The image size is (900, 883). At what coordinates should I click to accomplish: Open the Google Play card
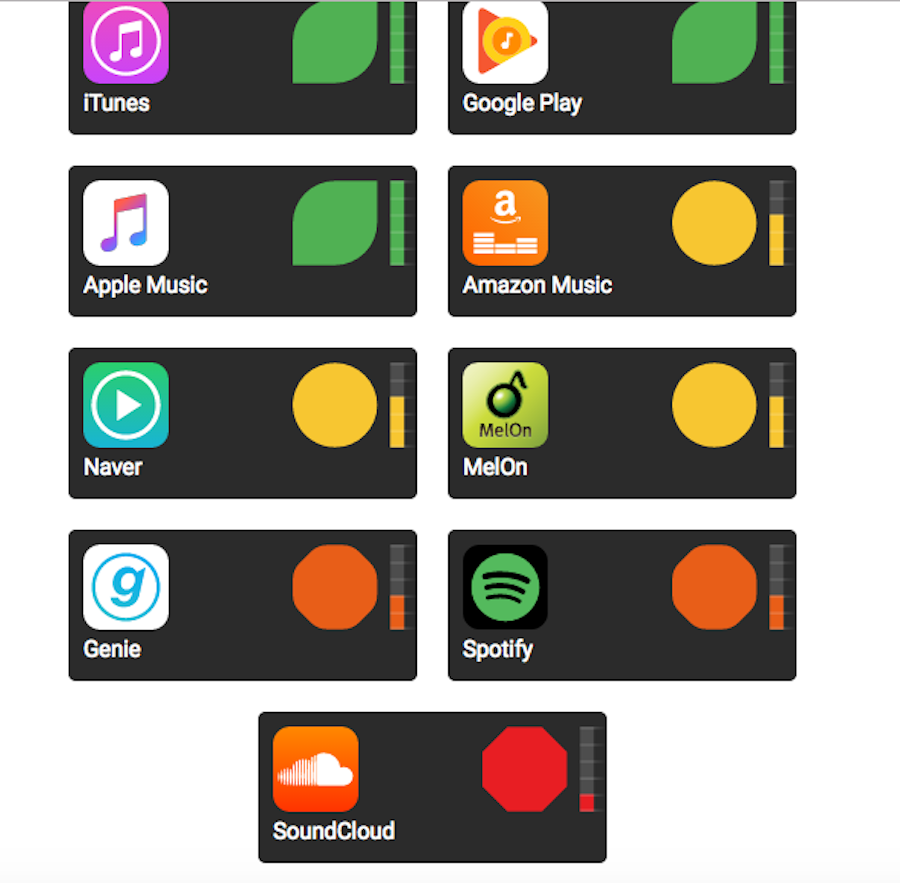pyautogui.click(x=621, y=66)
